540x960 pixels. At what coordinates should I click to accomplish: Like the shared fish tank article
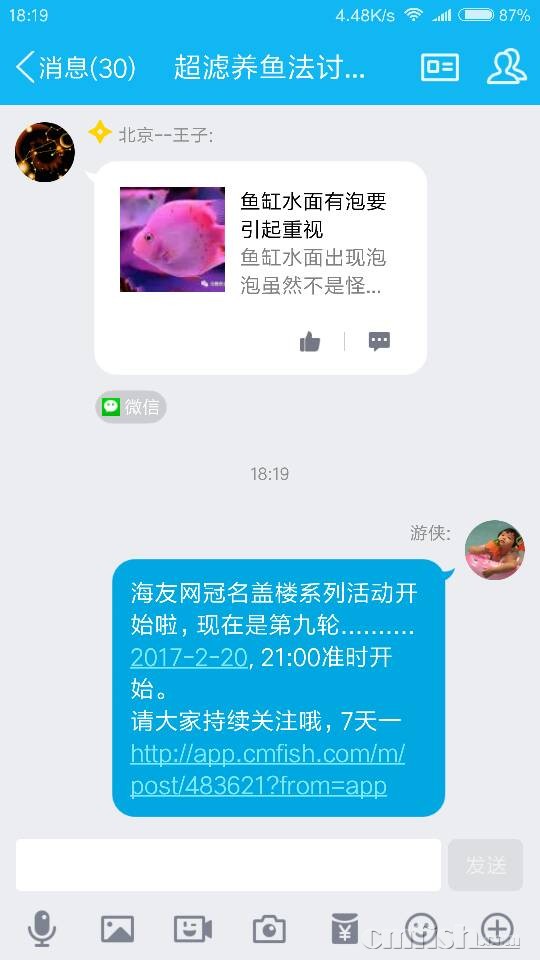click(310, 342)
